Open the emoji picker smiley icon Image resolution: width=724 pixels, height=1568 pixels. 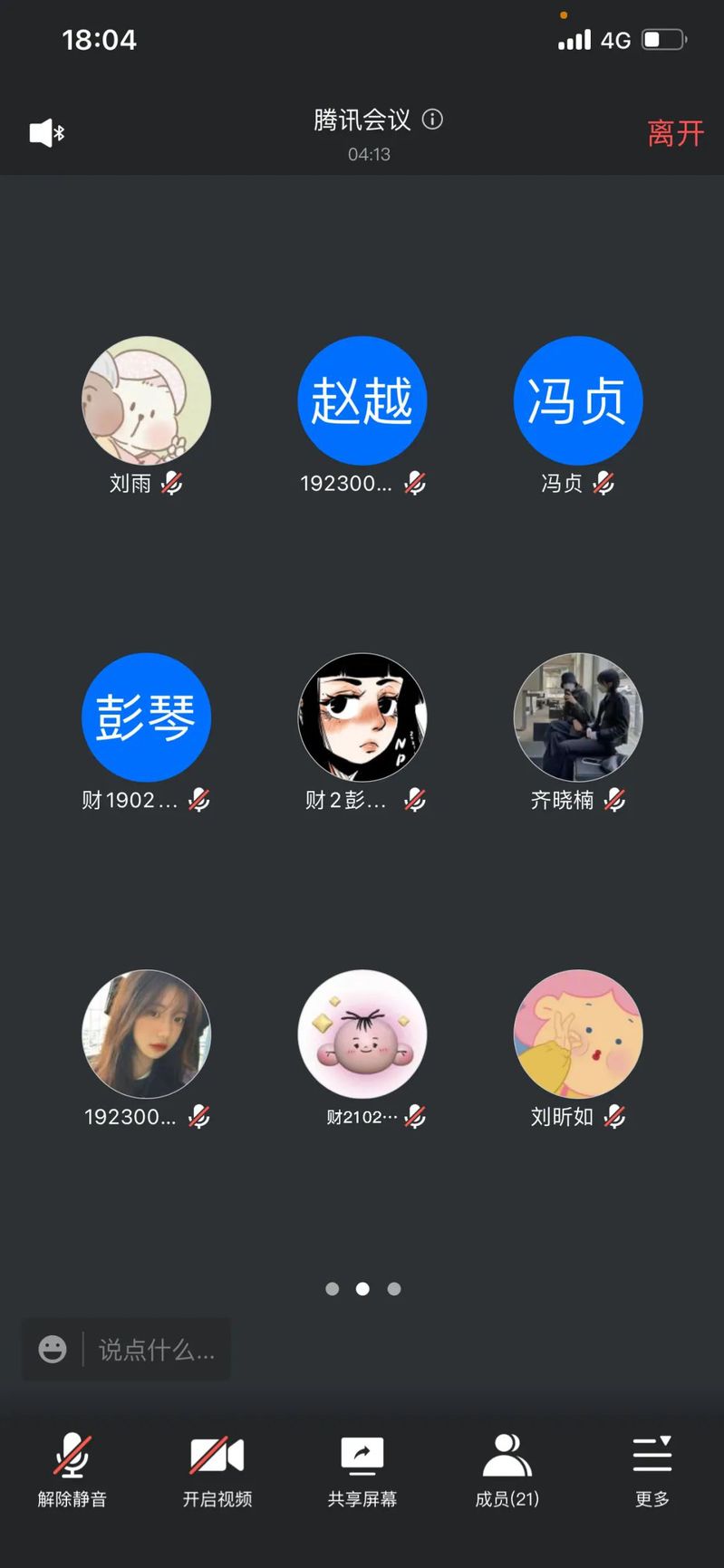[x=53, y=1350]
